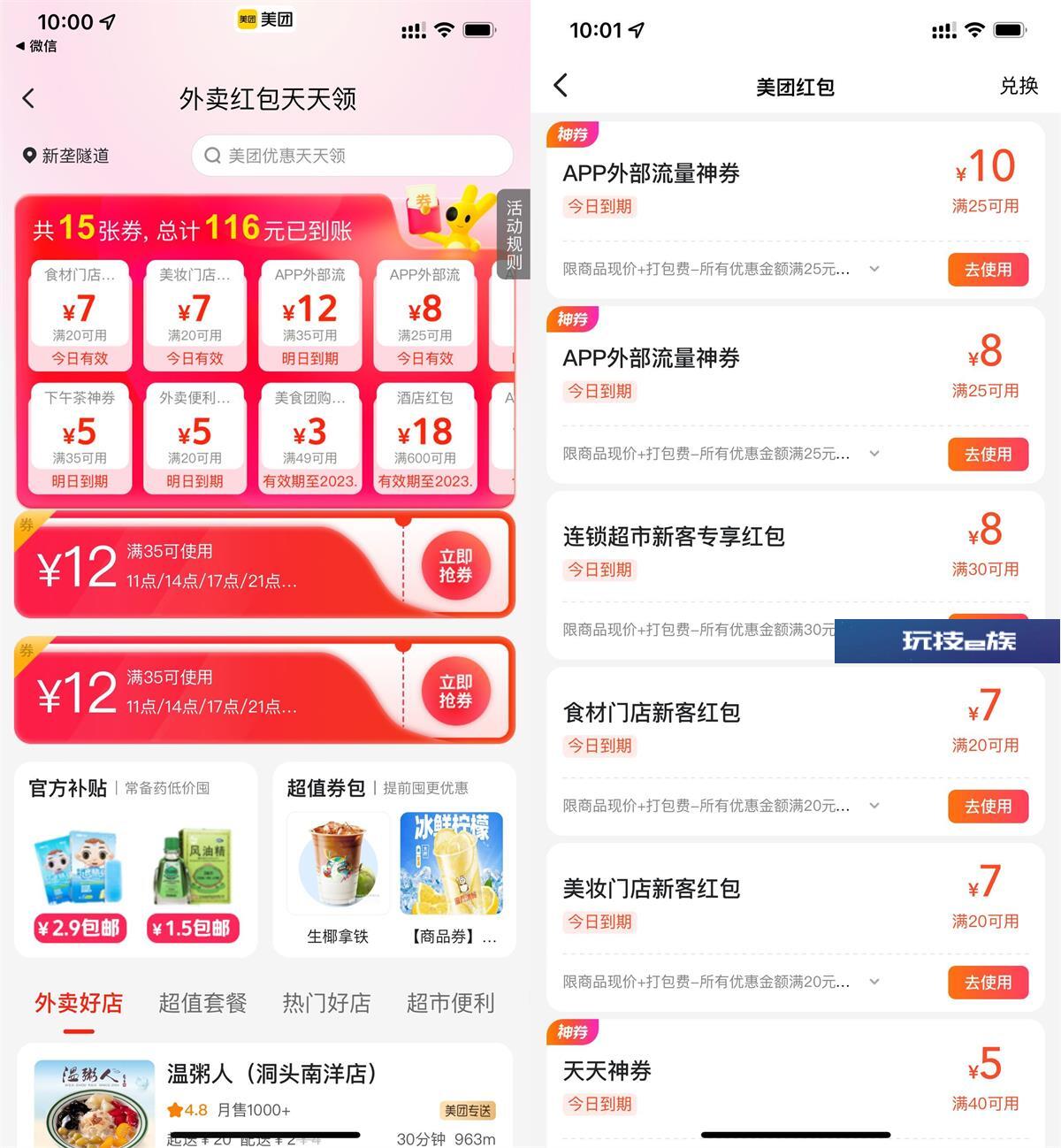Screen dimensions: 1061x1148
Task: Expand rules of 美妆门店新客红包
Action: 874,982
